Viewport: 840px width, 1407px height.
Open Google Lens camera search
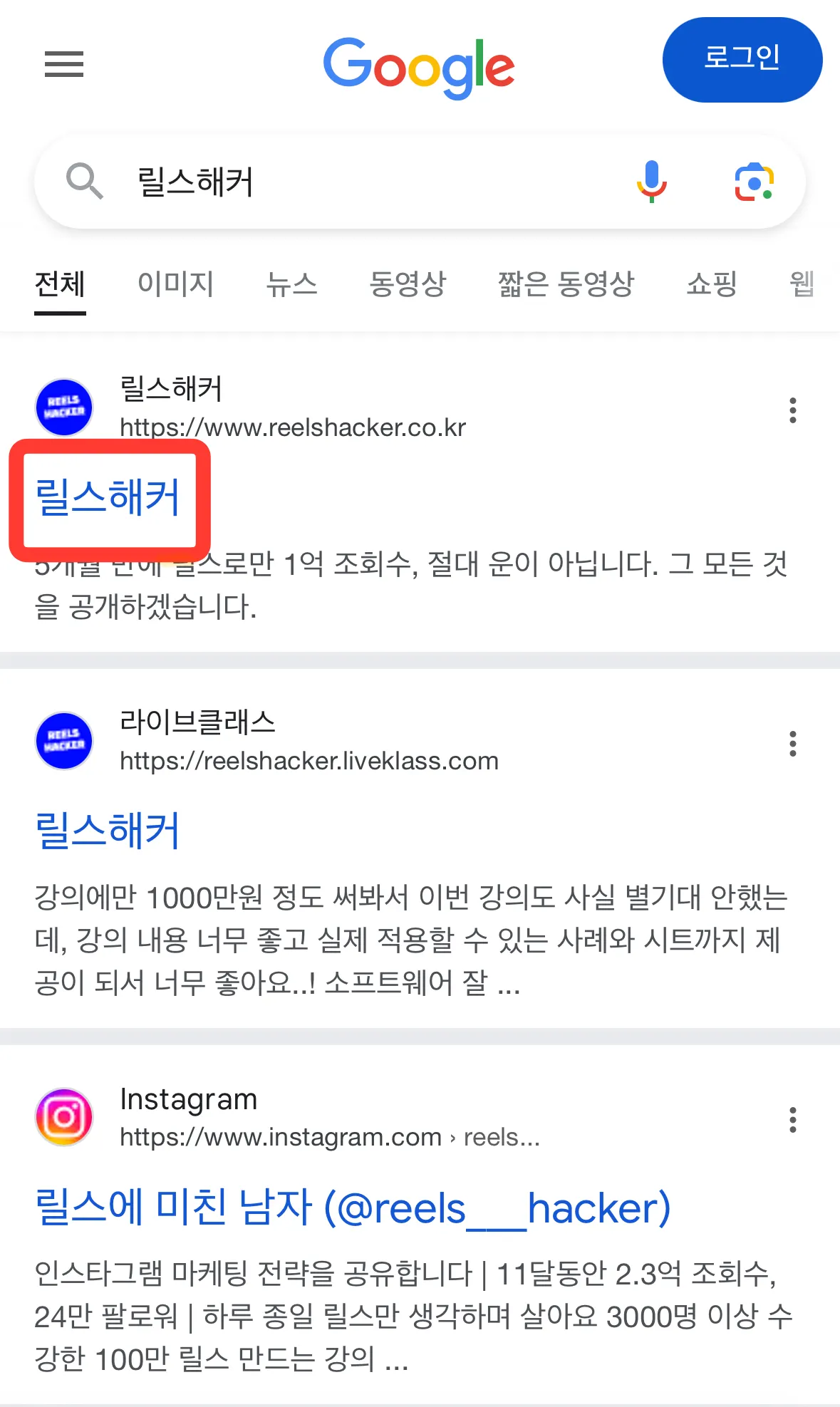tap(754, 182)
